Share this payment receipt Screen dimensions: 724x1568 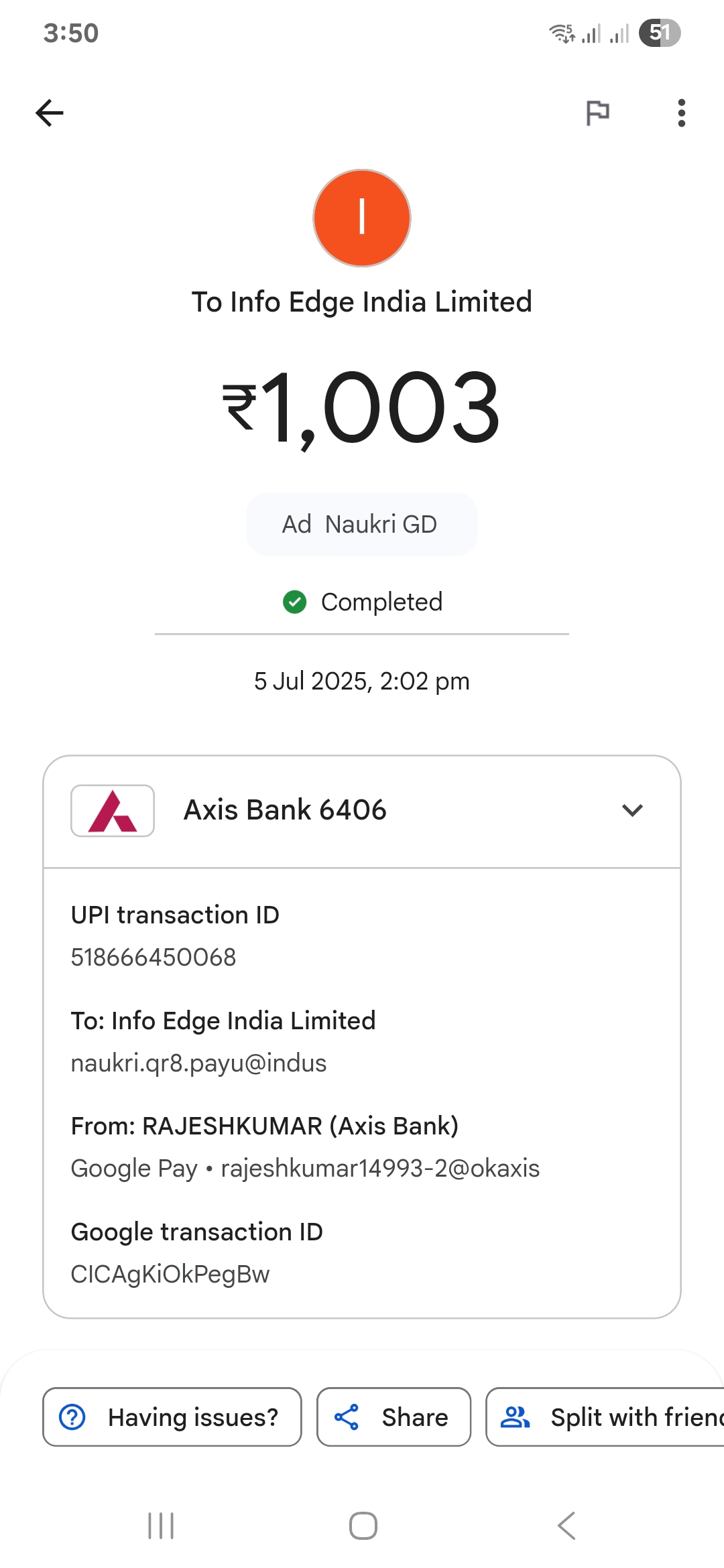[394, 1417]
